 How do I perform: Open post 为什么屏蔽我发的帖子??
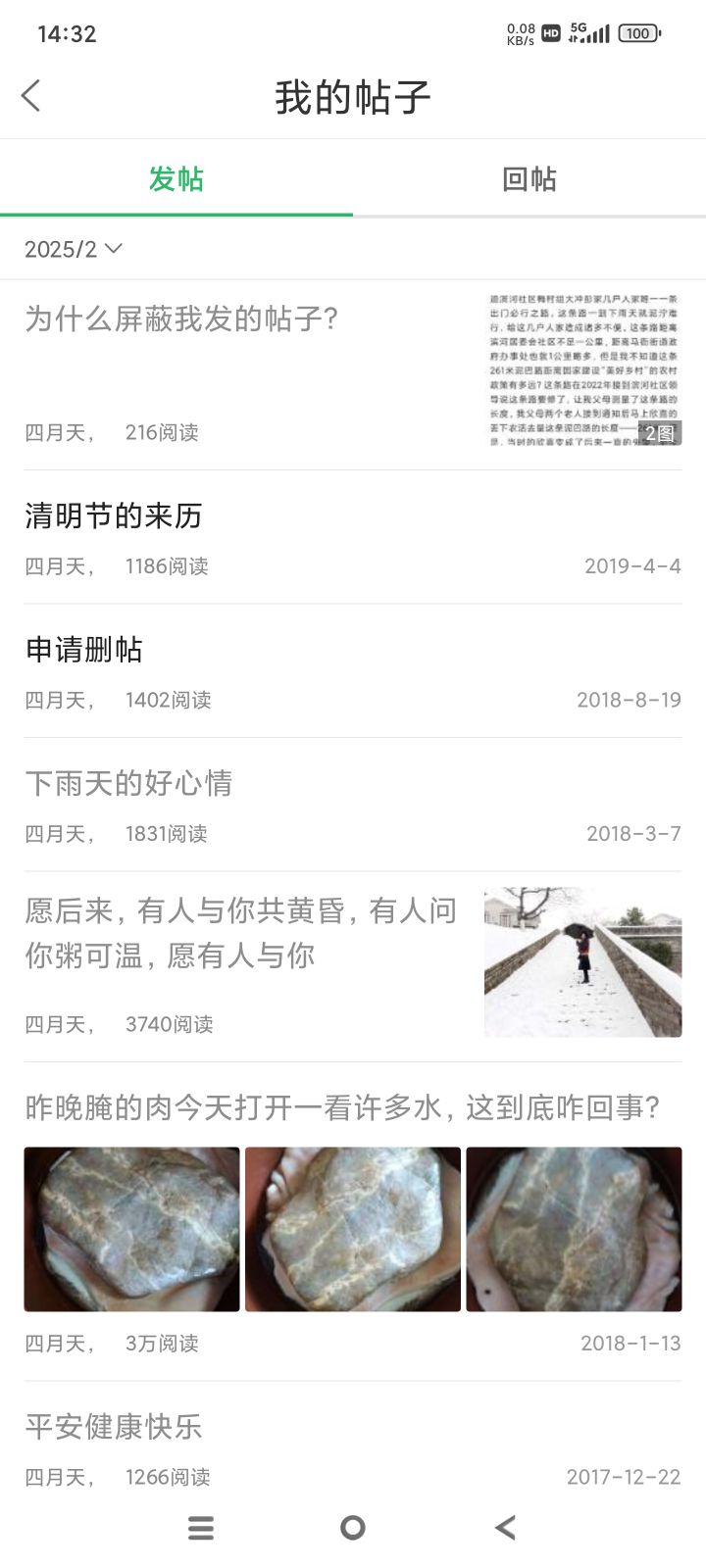click(182, 319)
